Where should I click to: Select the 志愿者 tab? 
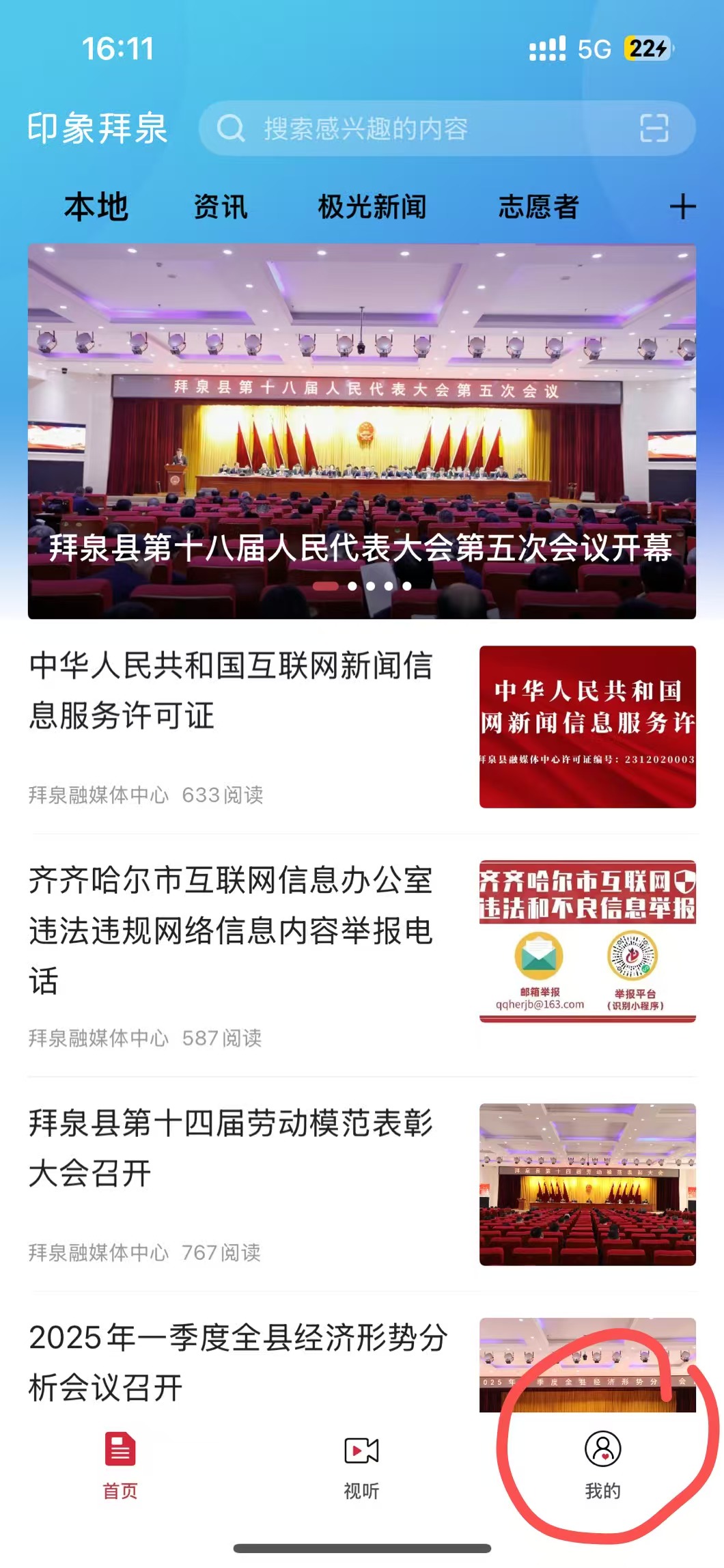[x=539, y=206]
